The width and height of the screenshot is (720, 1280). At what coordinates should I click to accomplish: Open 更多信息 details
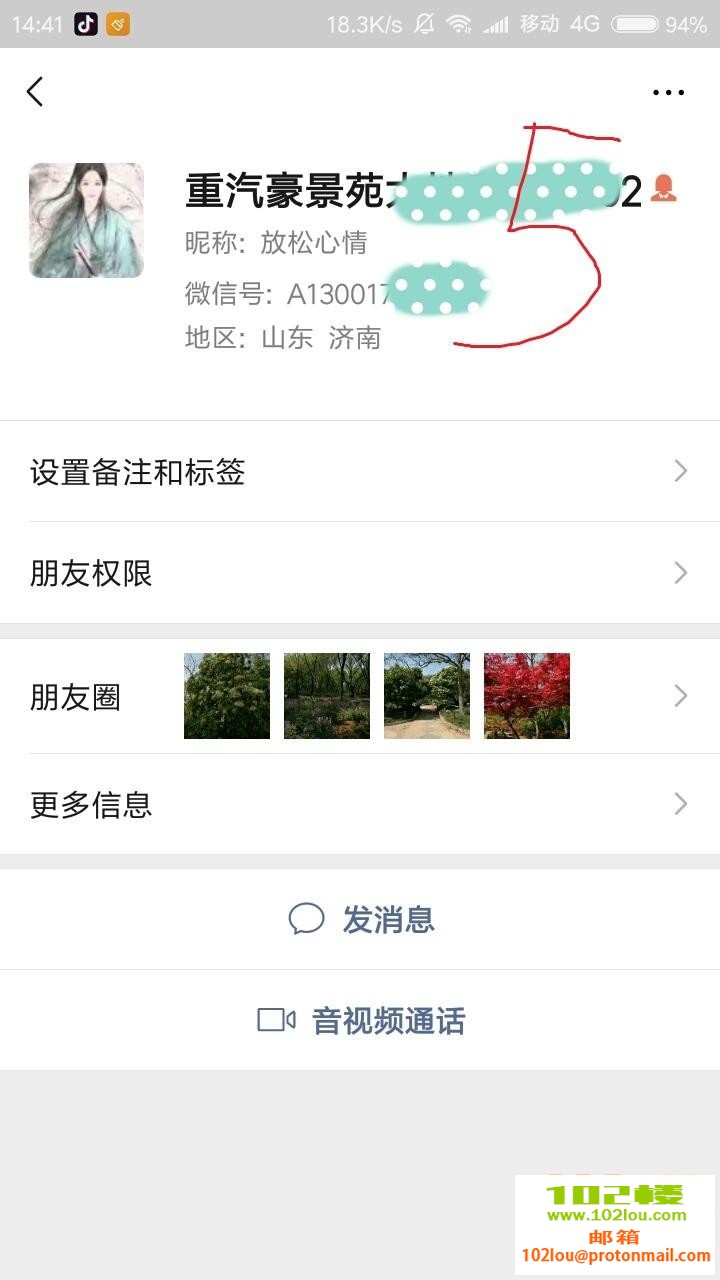pos(360,804)
